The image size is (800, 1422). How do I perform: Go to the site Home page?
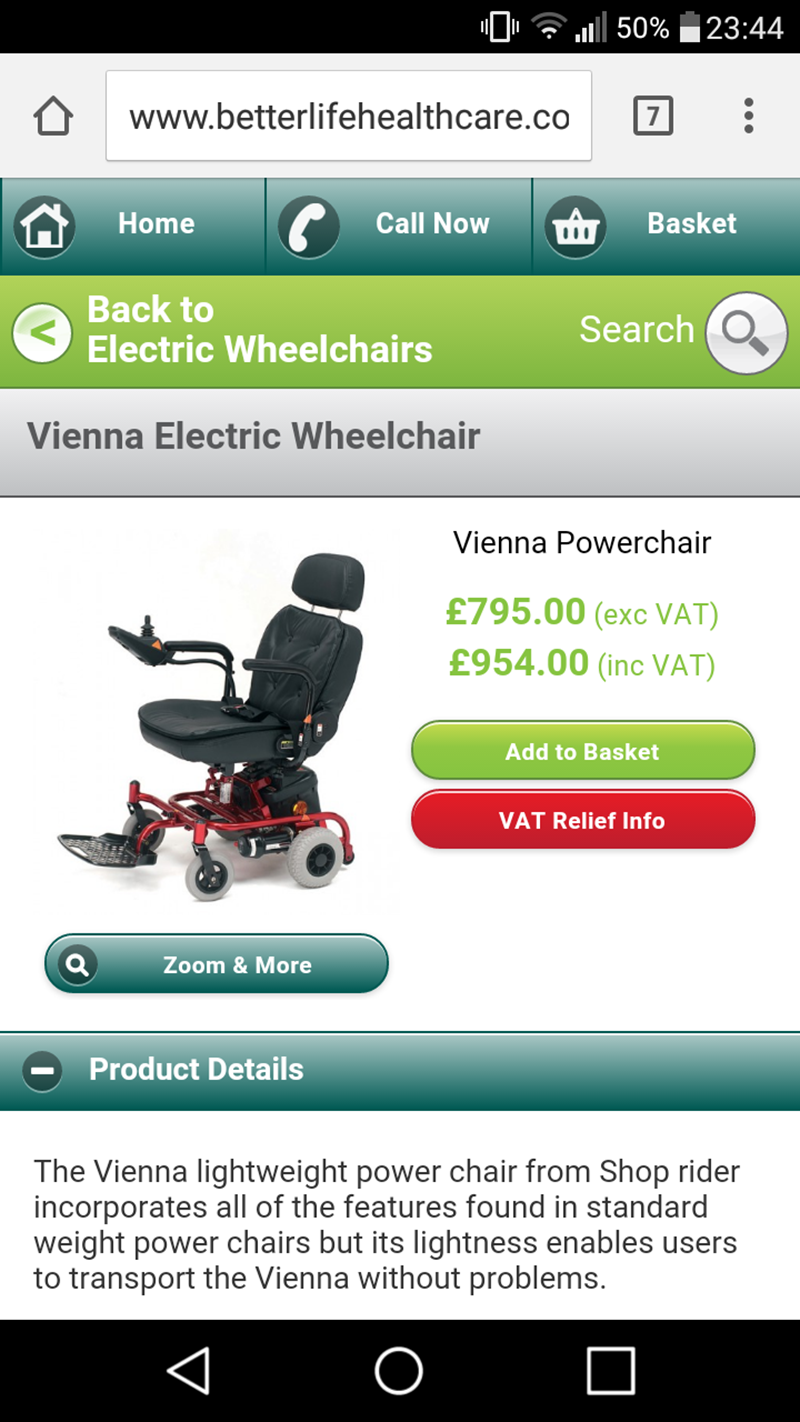pyautogui.click(x=132, y=224)
